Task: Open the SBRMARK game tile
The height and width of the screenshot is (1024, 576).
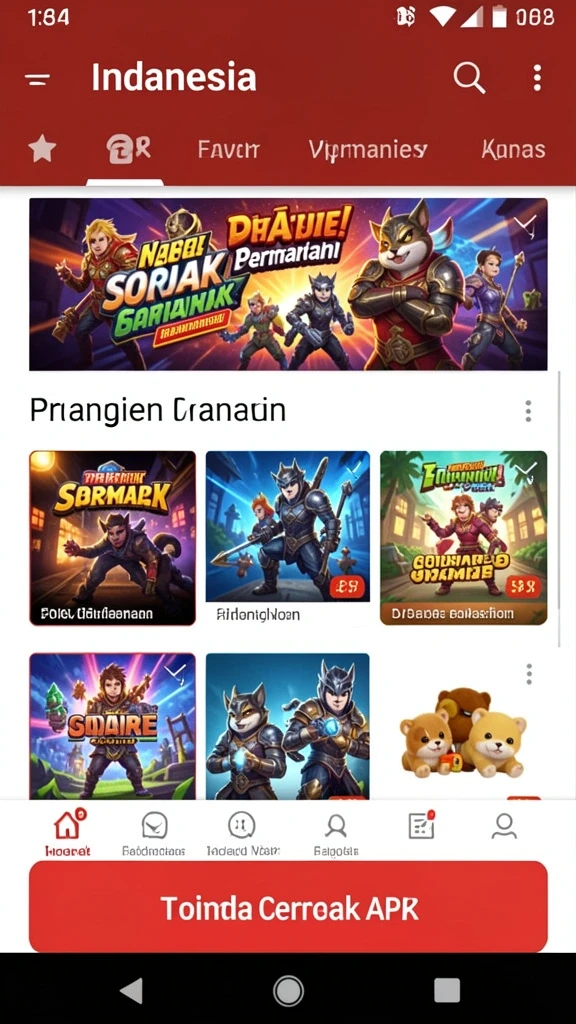Action: point(112,538)
